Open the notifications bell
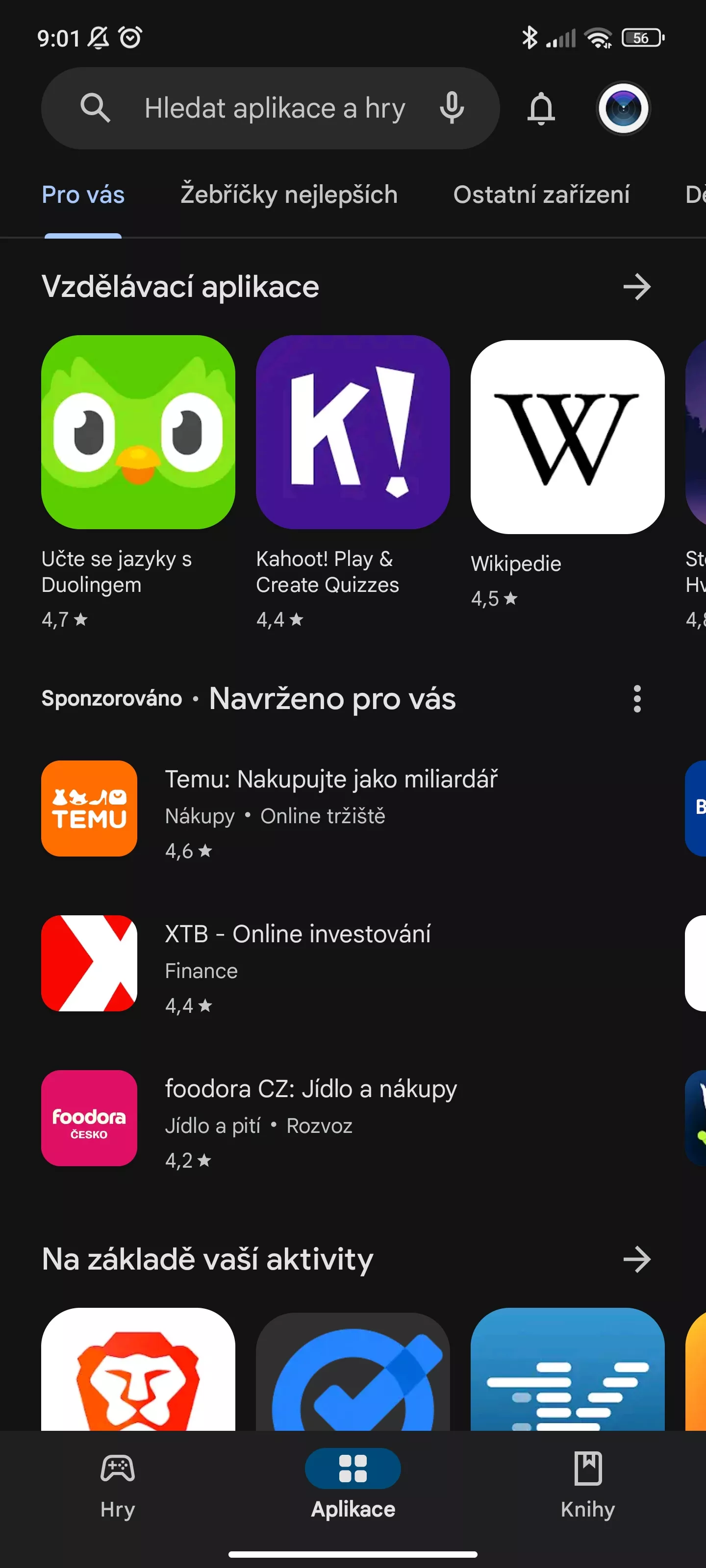The image size is (706, 1568). pyautogui.click(x=541, y=108)
